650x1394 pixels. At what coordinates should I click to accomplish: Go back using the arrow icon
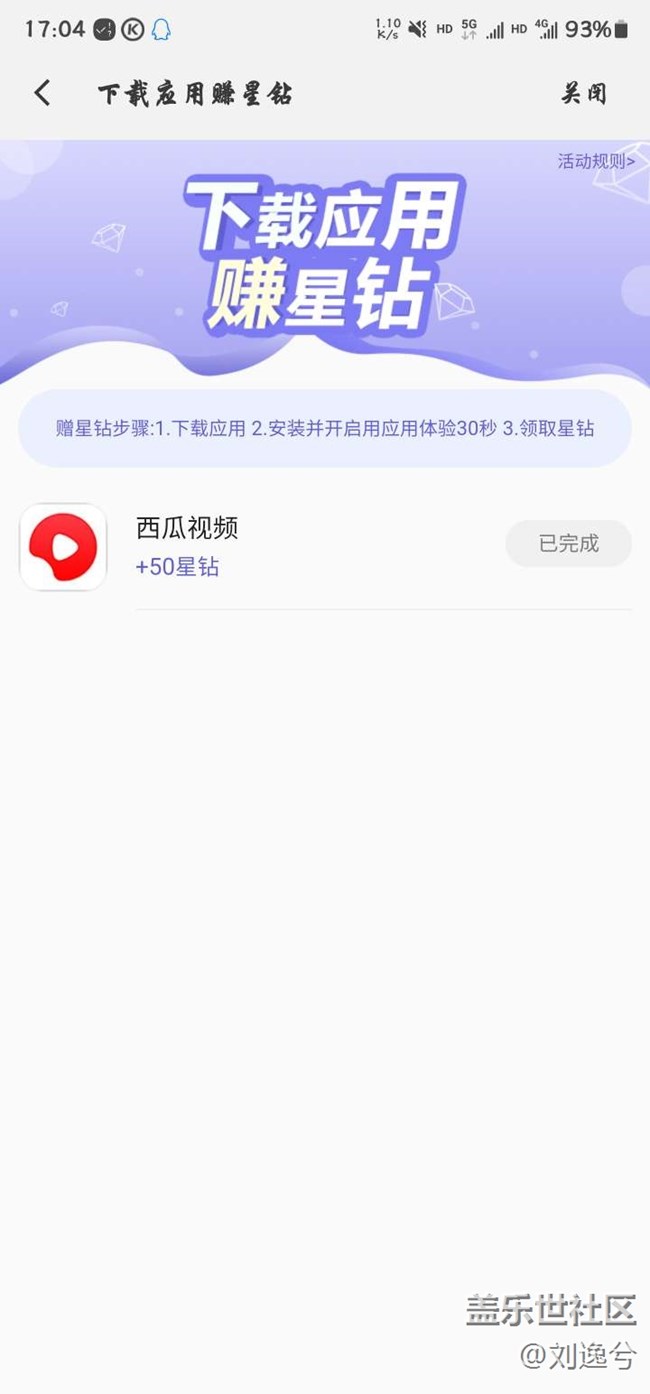tap(42, 93)
